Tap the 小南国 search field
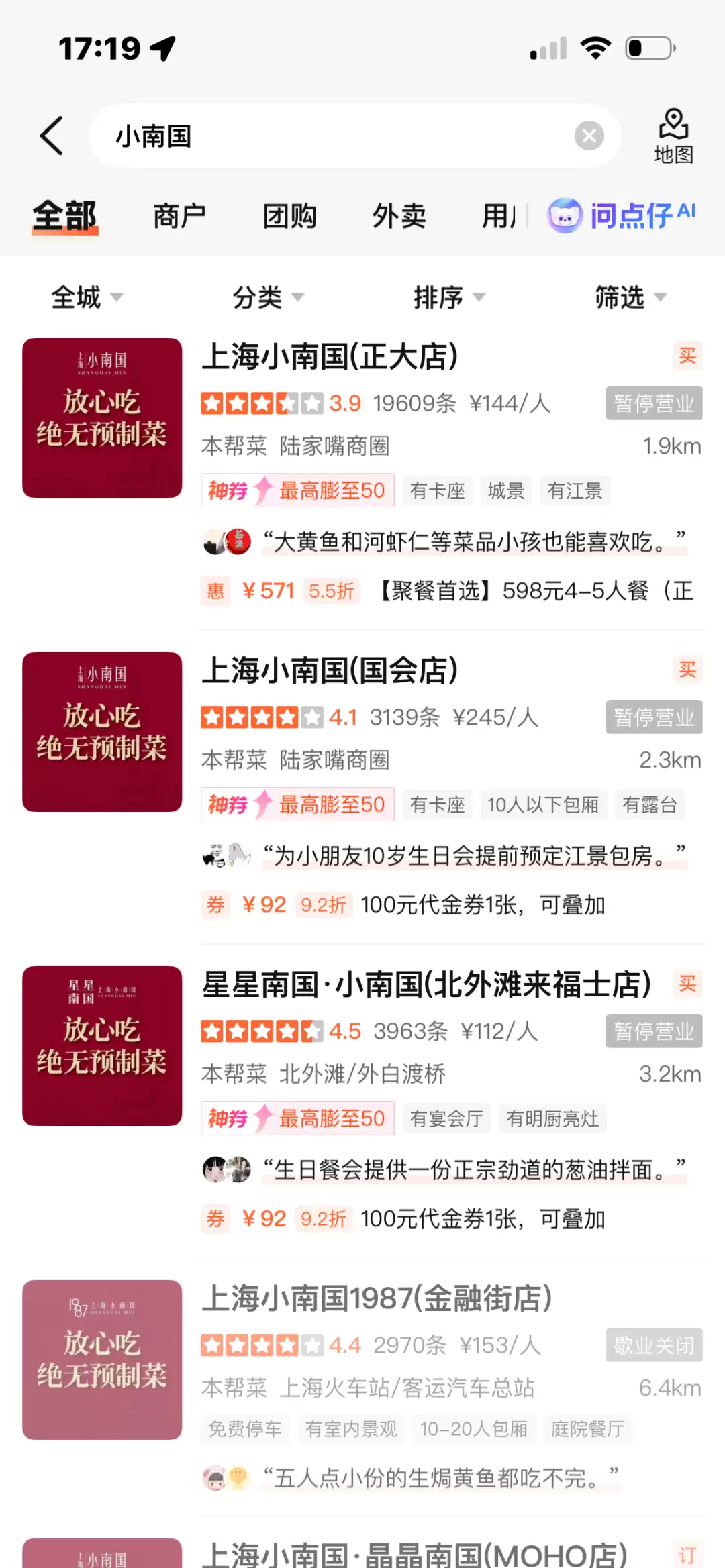 [336, 136]
